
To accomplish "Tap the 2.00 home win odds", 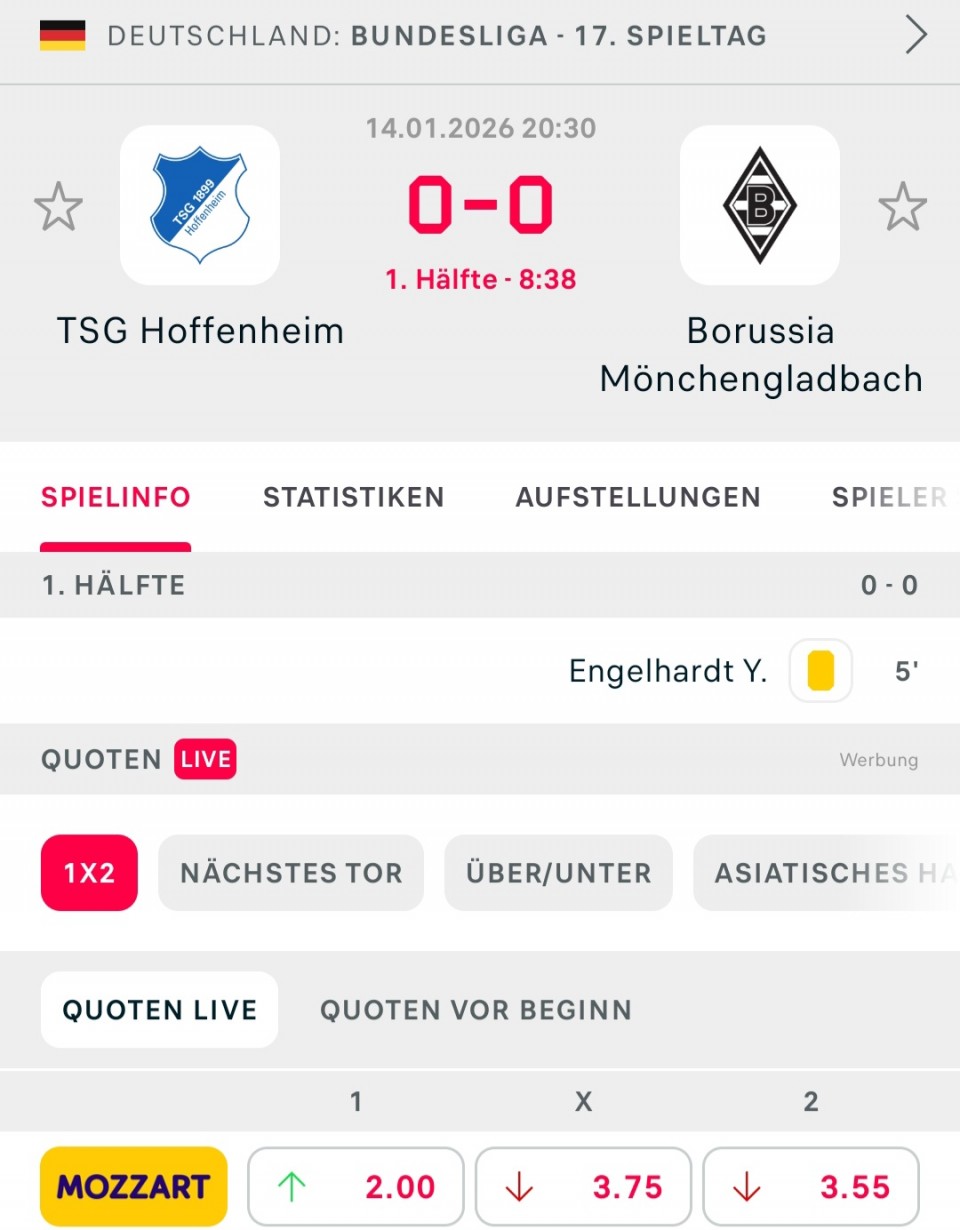I will coord(356,1187).
